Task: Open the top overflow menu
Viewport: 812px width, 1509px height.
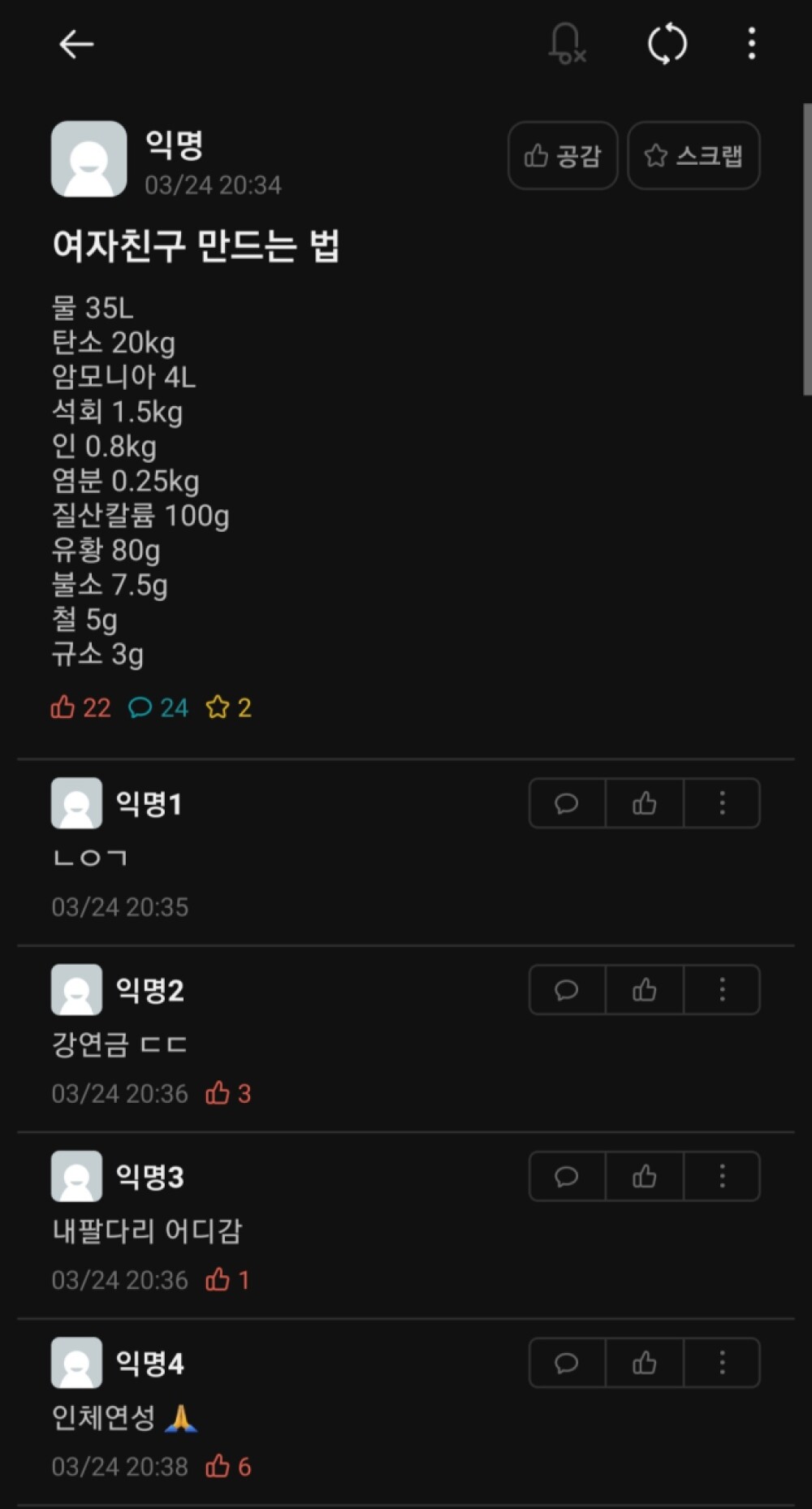Action: (752, 44)
